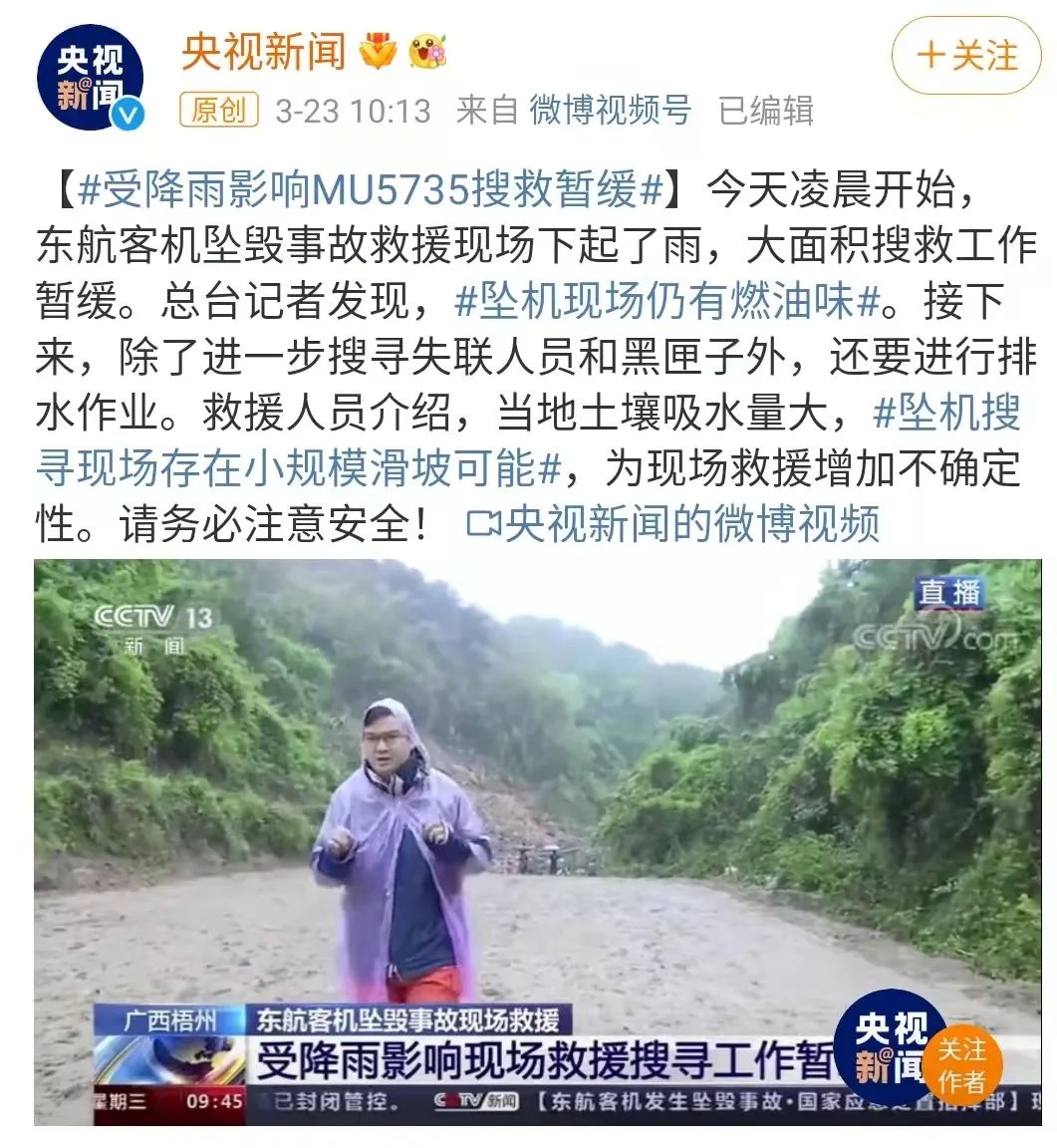Tap 关注作者 on the video
The height and width of the screenshot is (1148, 1057).
point(960,1065)
